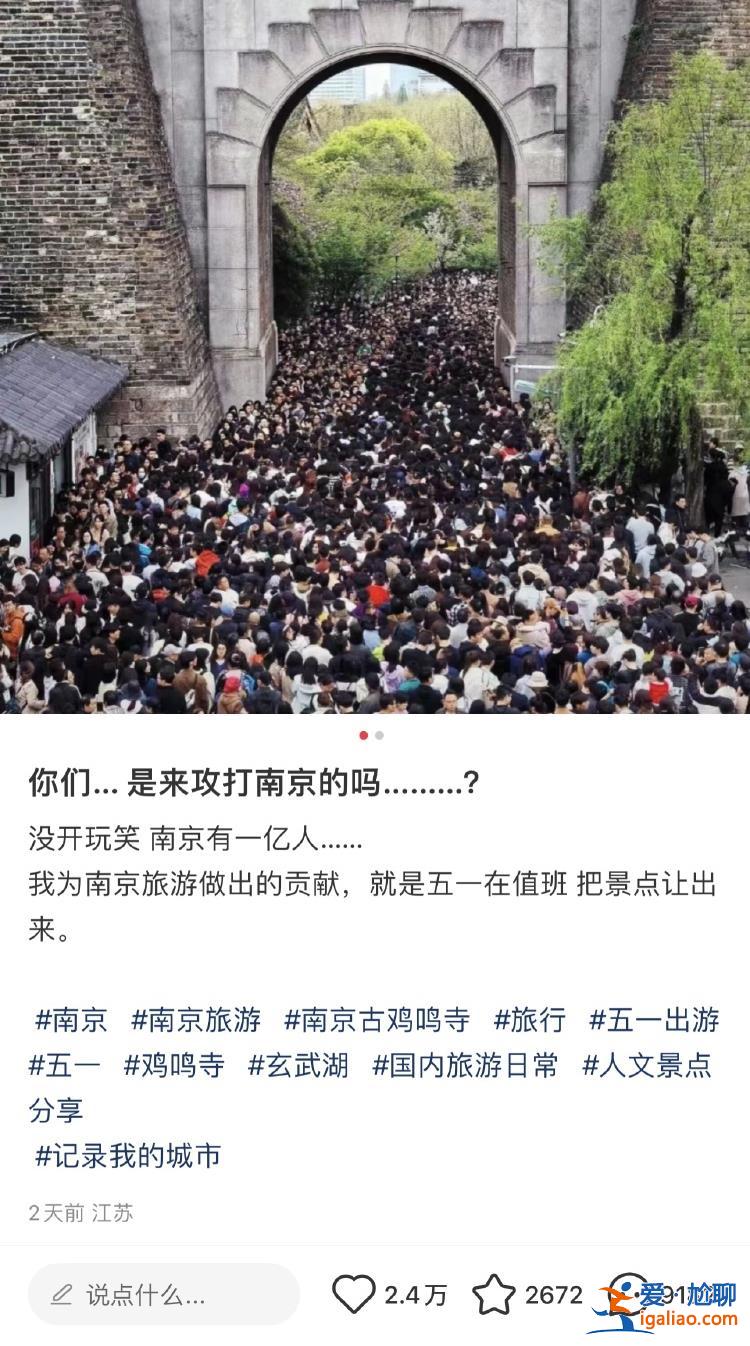
Task: Open the #南京旅游 topic link
Action: tap(196, 1019)
